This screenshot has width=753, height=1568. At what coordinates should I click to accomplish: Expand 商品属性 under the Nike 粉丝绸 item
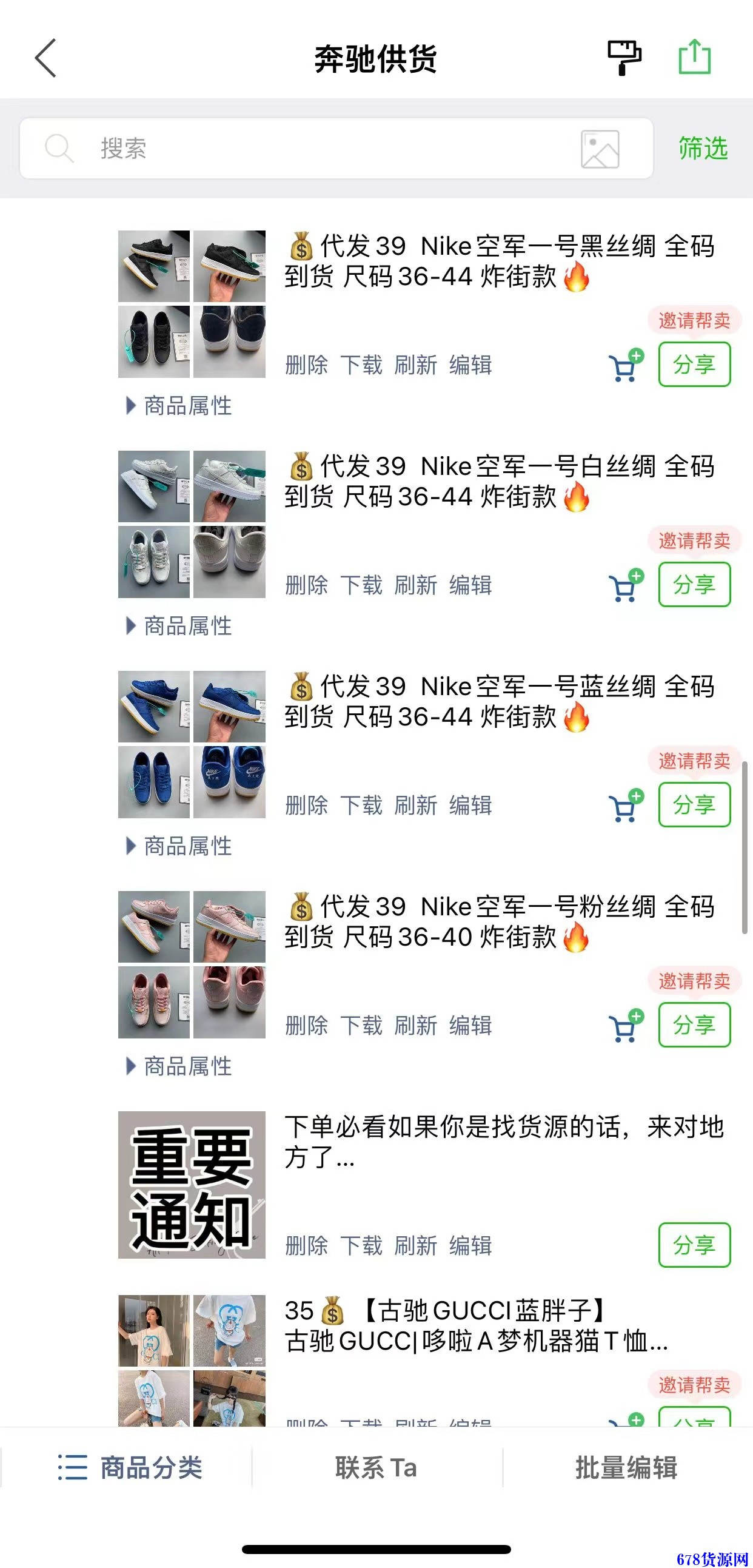179,1066
